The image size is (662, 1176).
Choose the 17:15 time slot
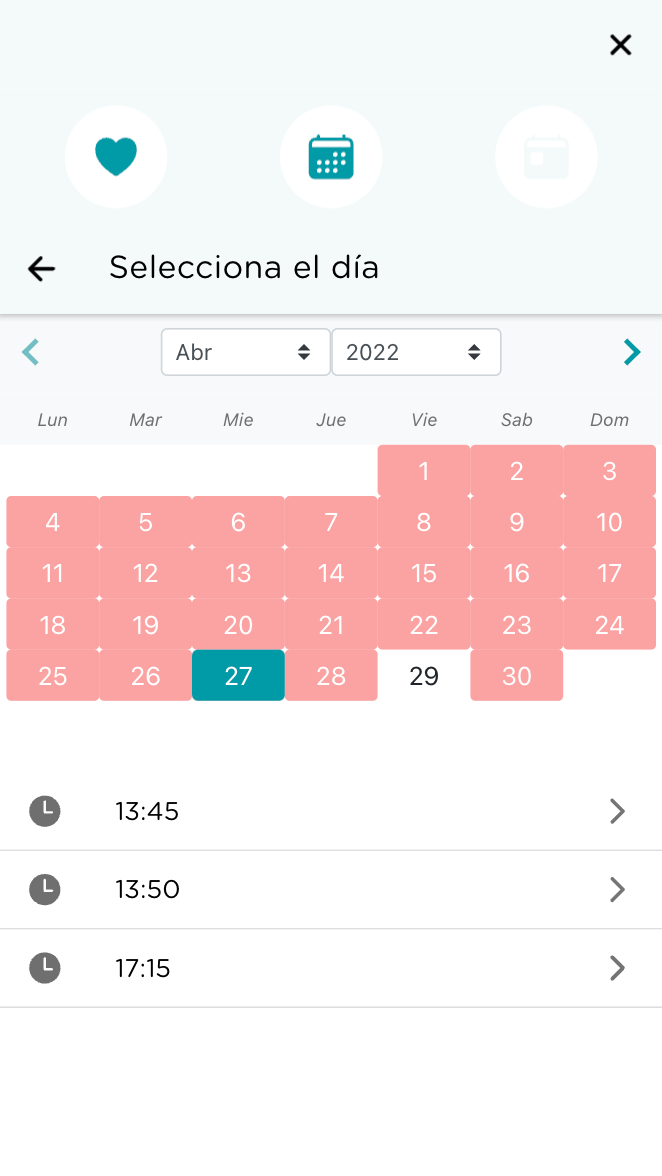point(331,968)
